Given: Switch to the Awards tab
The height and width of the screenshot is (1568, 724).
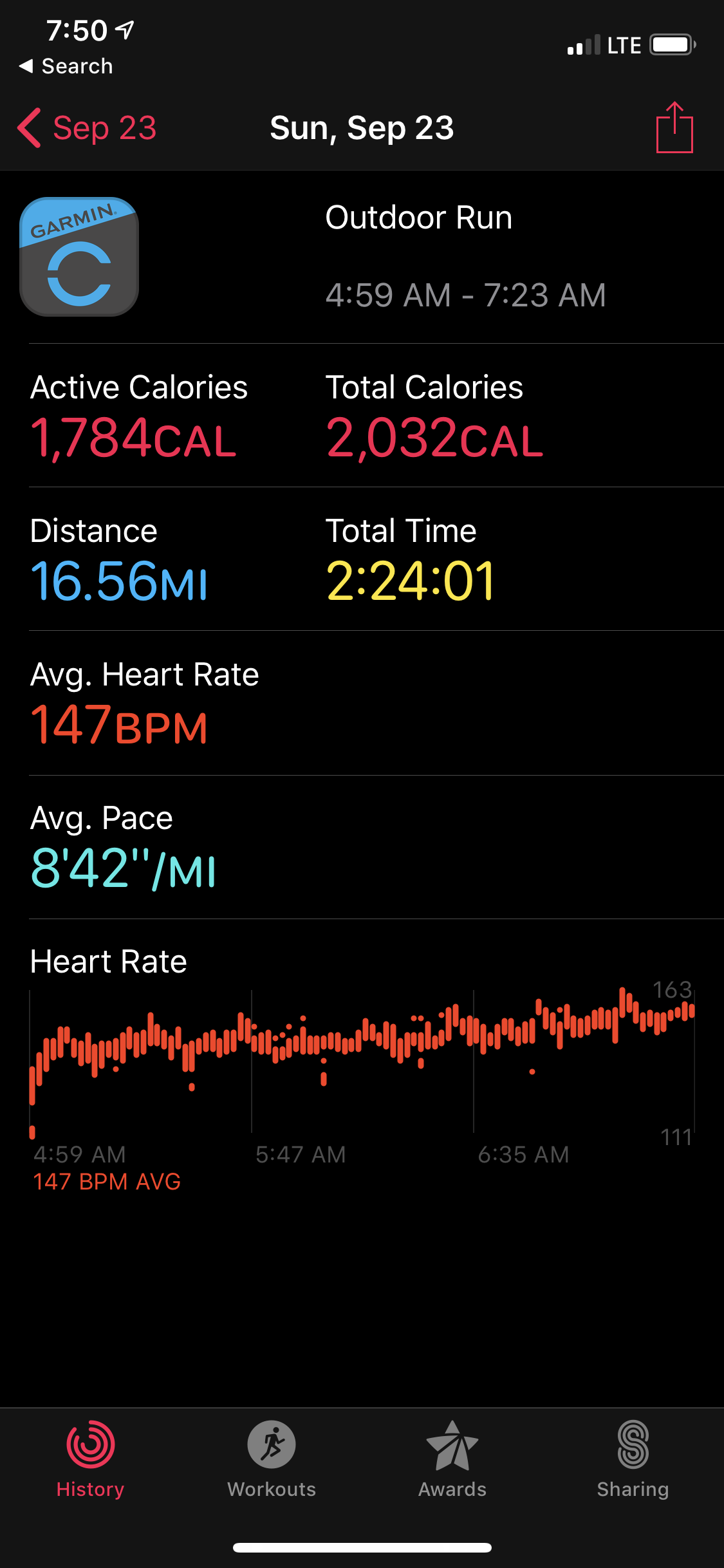Looking at the screenshot, I should pyautogui.click(x=452, y=1460).
